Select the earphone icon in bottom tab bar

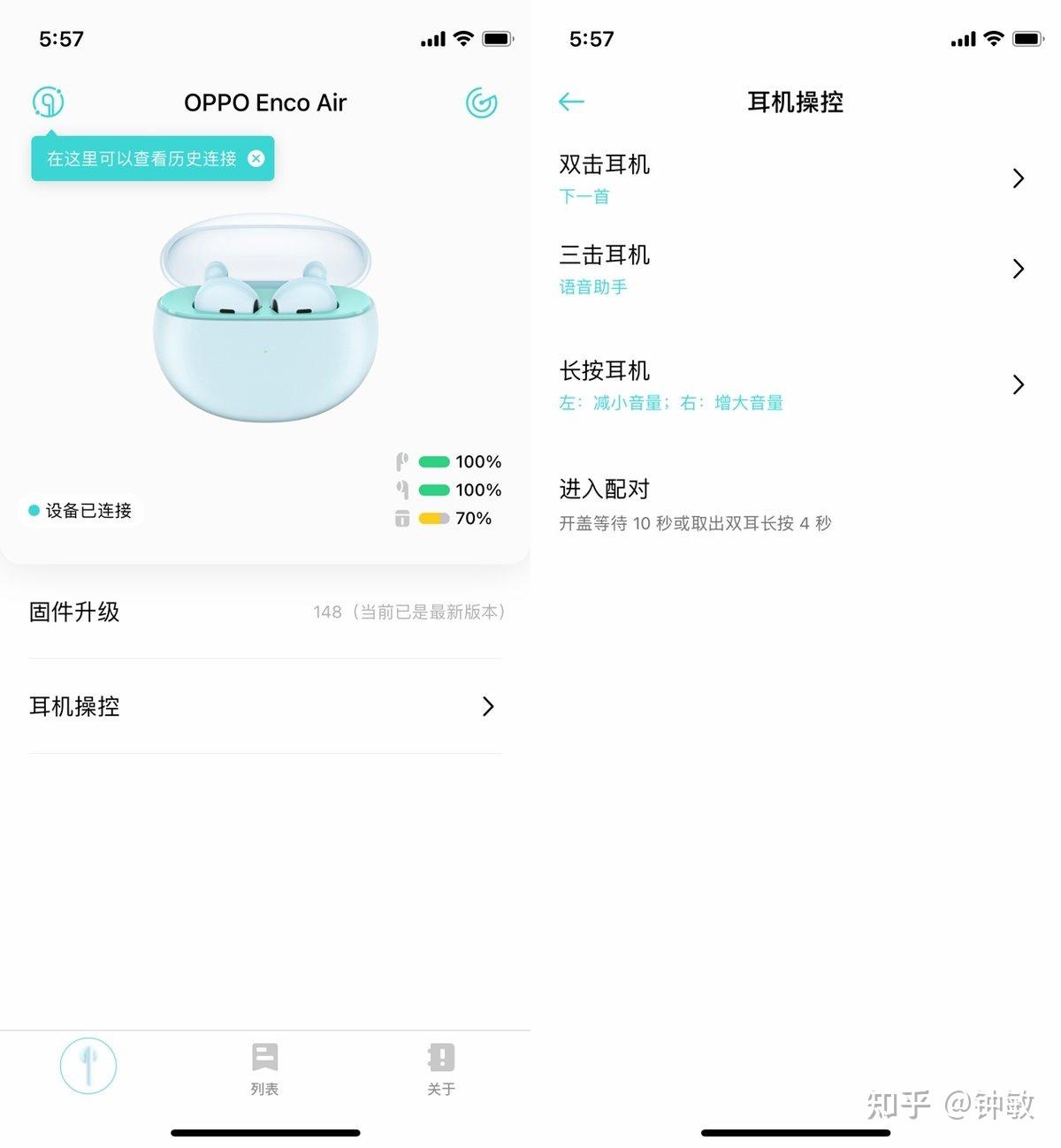[88, 1067]
